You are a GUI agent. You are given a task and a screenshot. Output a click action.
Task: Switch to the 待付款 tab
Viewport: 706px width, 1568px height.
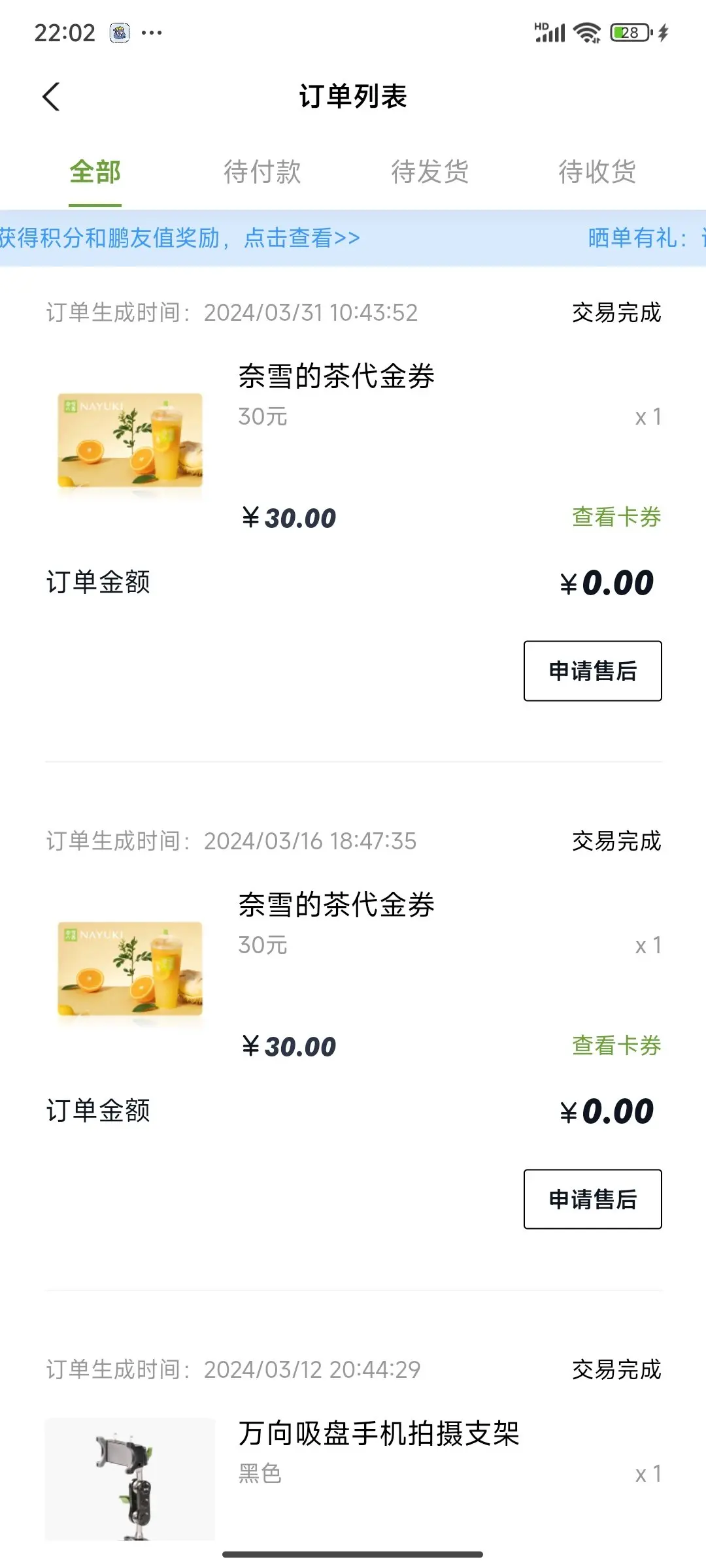pos(262,172)
